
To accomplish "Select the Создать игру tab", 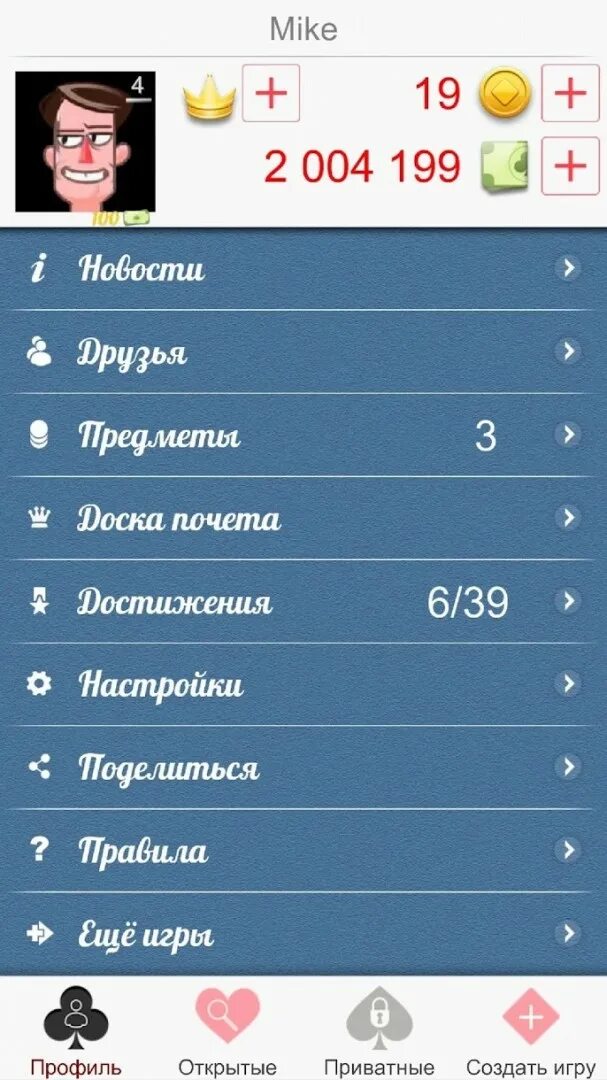I will tap(531, 1030).
